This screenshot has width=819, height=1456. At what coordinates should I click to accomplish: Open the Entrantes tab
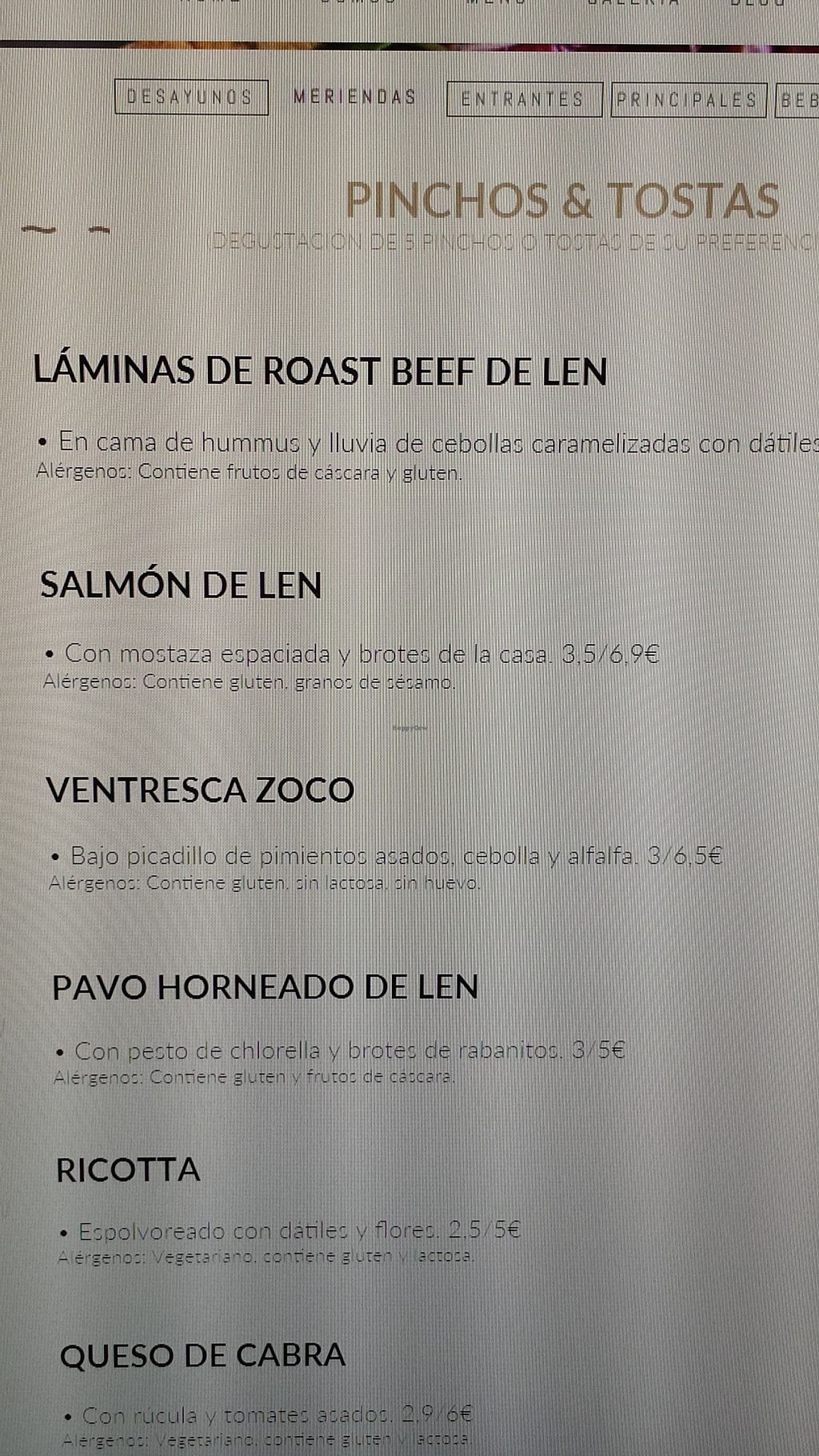(523, 100)
